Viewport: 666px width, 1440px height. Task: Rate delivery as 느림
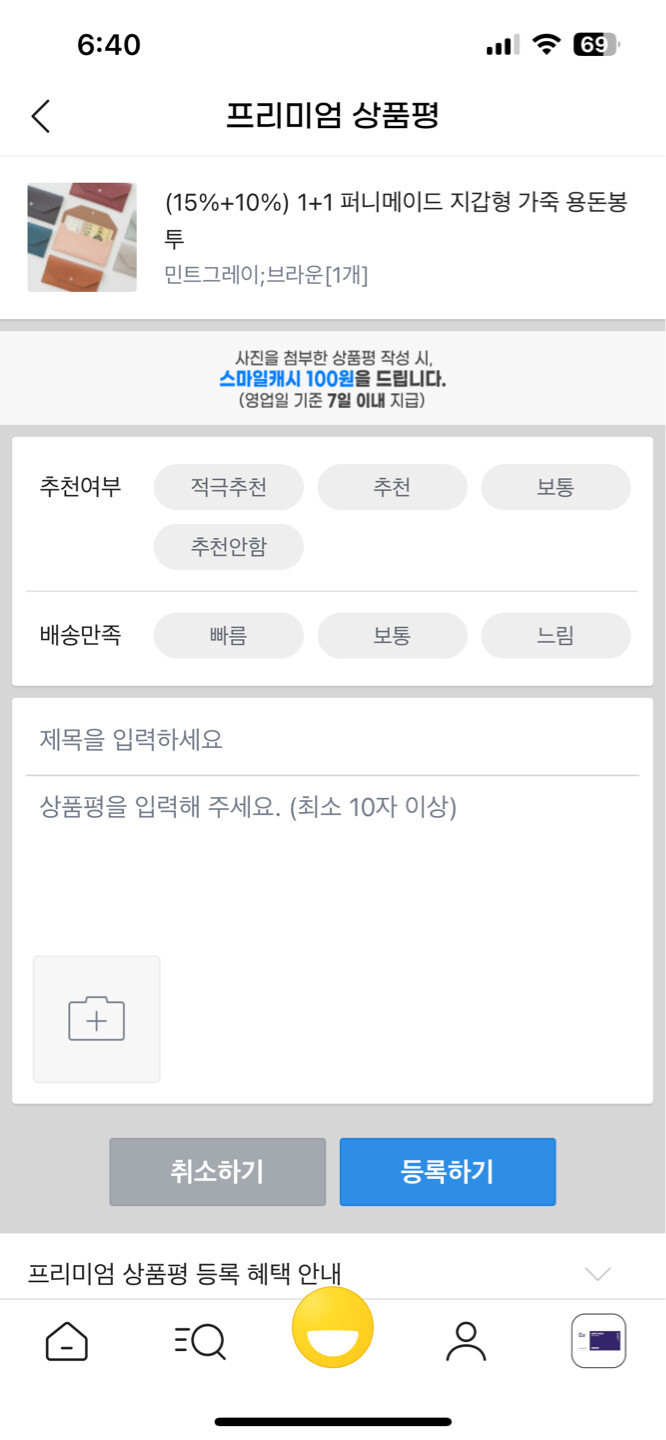pos(556,635)
